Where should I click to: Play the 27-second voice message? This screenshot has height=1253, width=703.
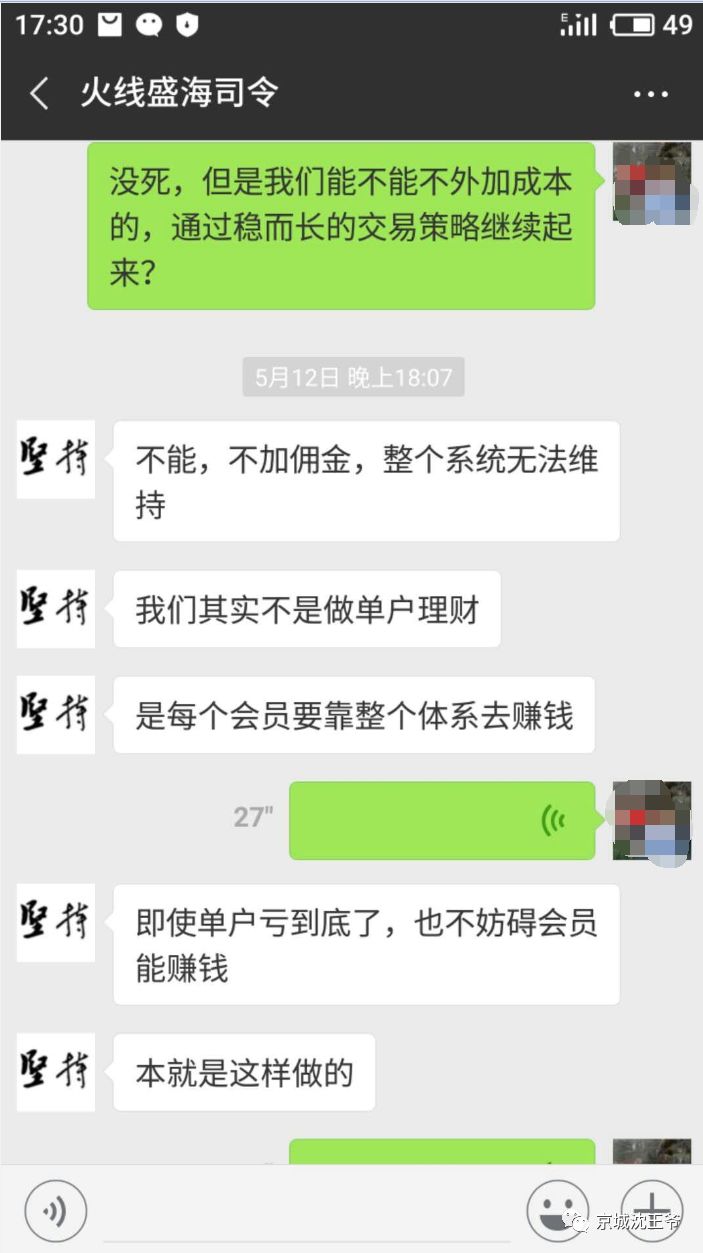(442, 820)
